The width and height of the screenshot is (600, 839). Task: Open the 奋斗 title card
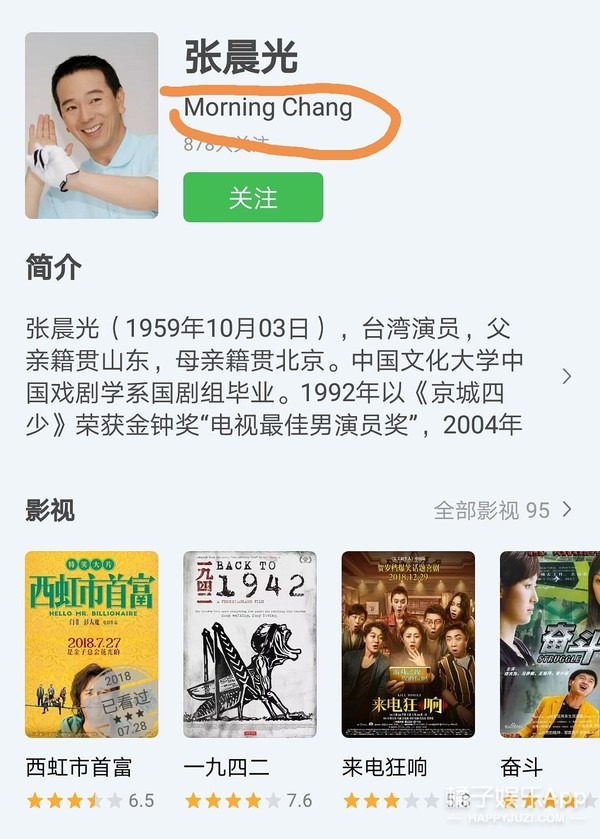pyautogui.click(x=549, y=644)
